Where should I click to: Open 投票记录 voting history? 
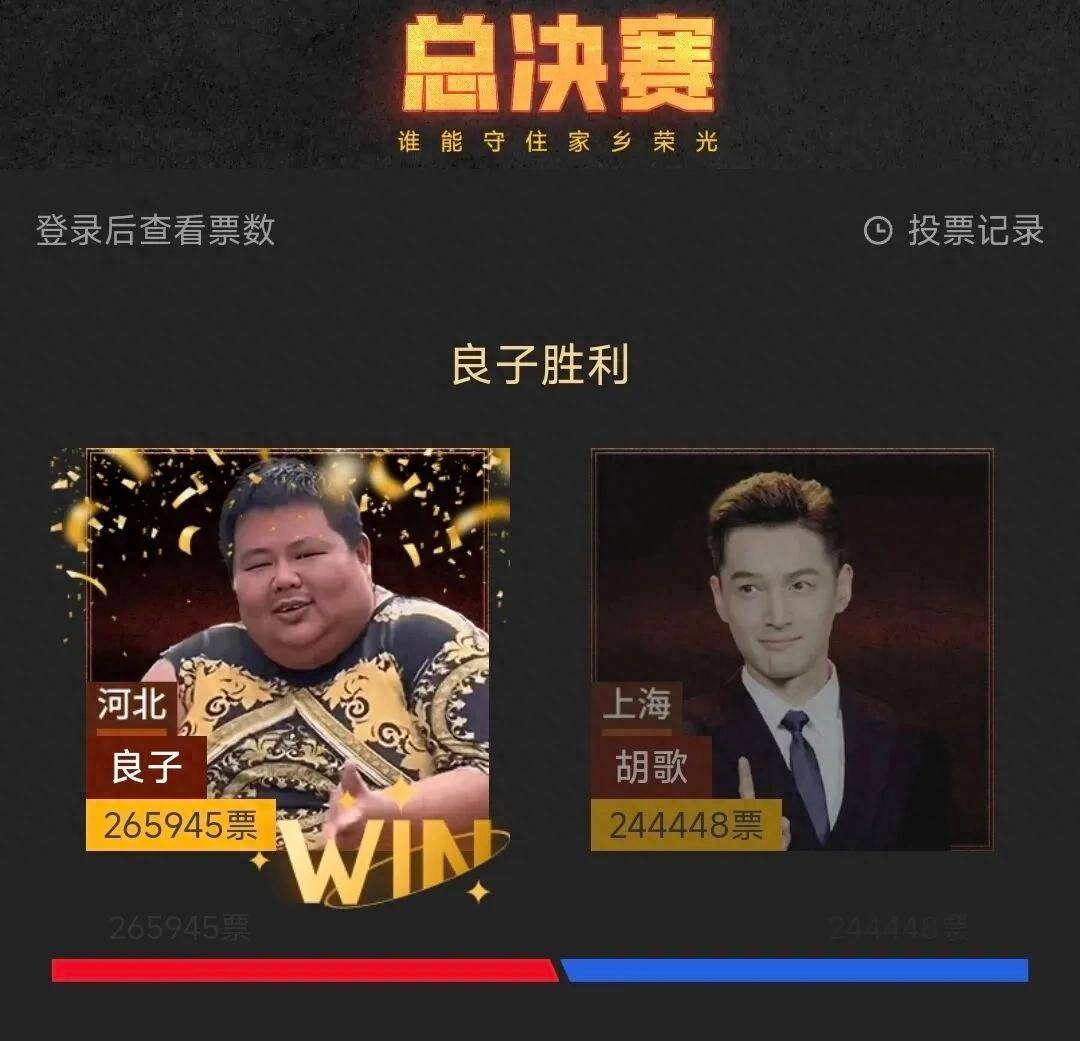(x=954, y=231)
